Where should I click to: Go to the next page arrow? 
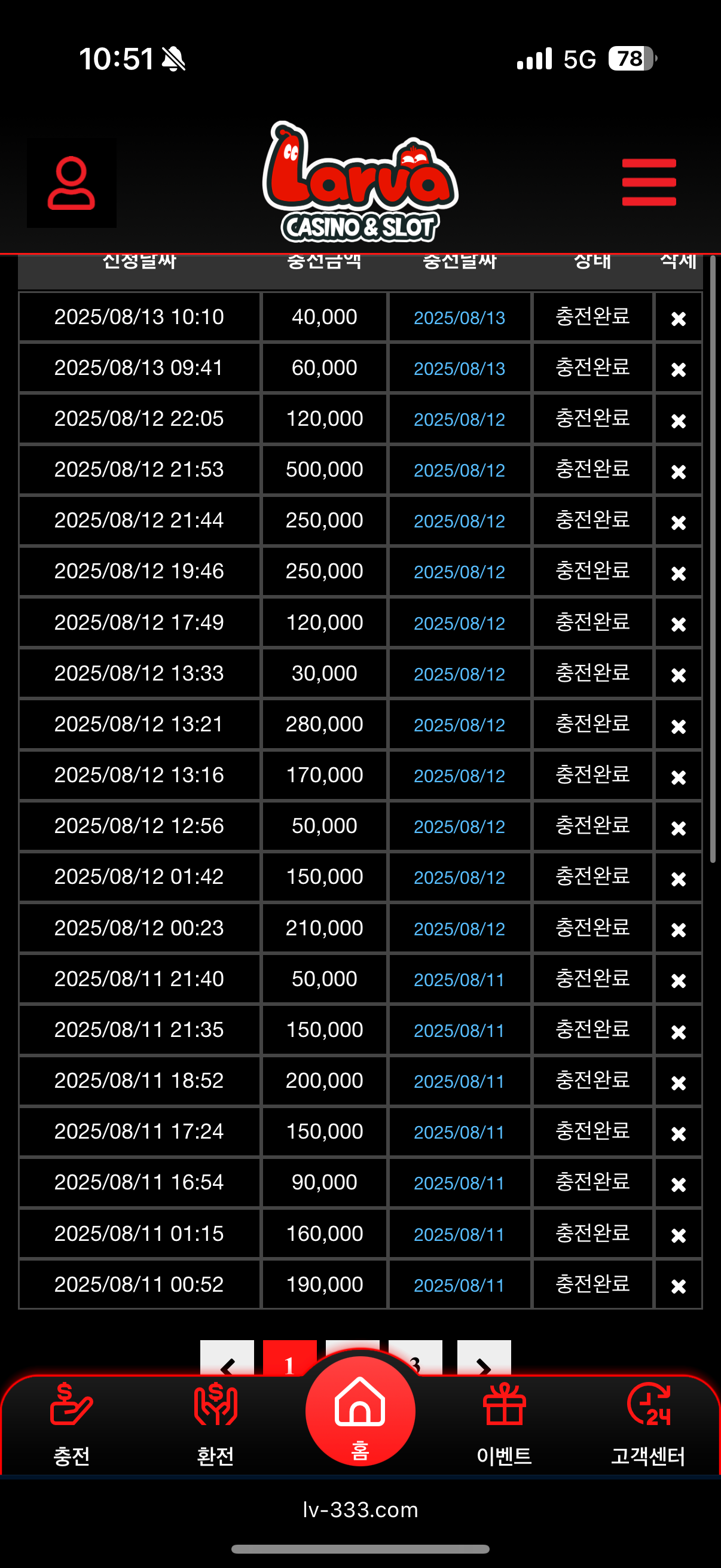[484, 1360]
